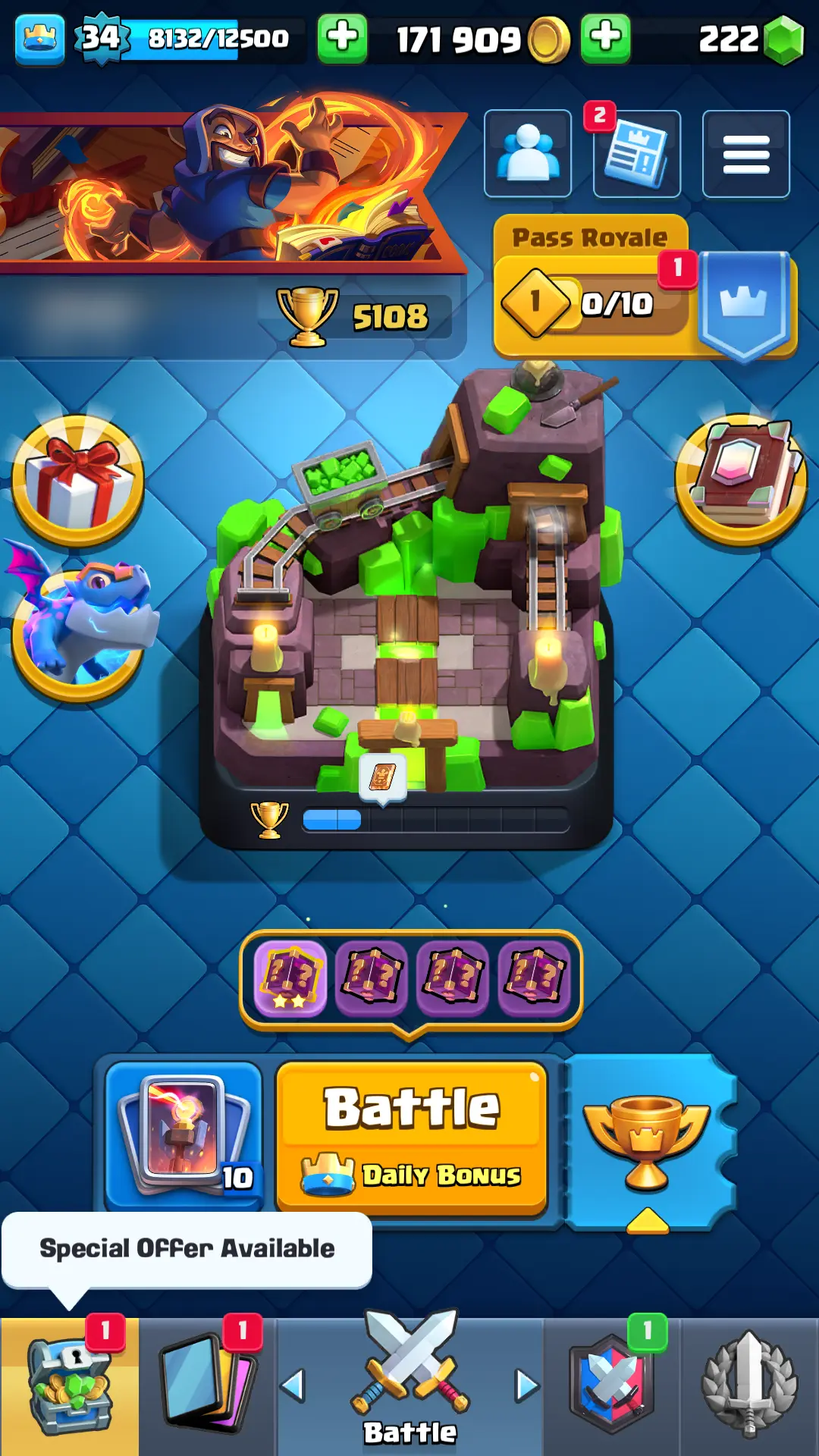Open the King level crown icon
This screenshot has width=819, height=1456.
point(39,38)
